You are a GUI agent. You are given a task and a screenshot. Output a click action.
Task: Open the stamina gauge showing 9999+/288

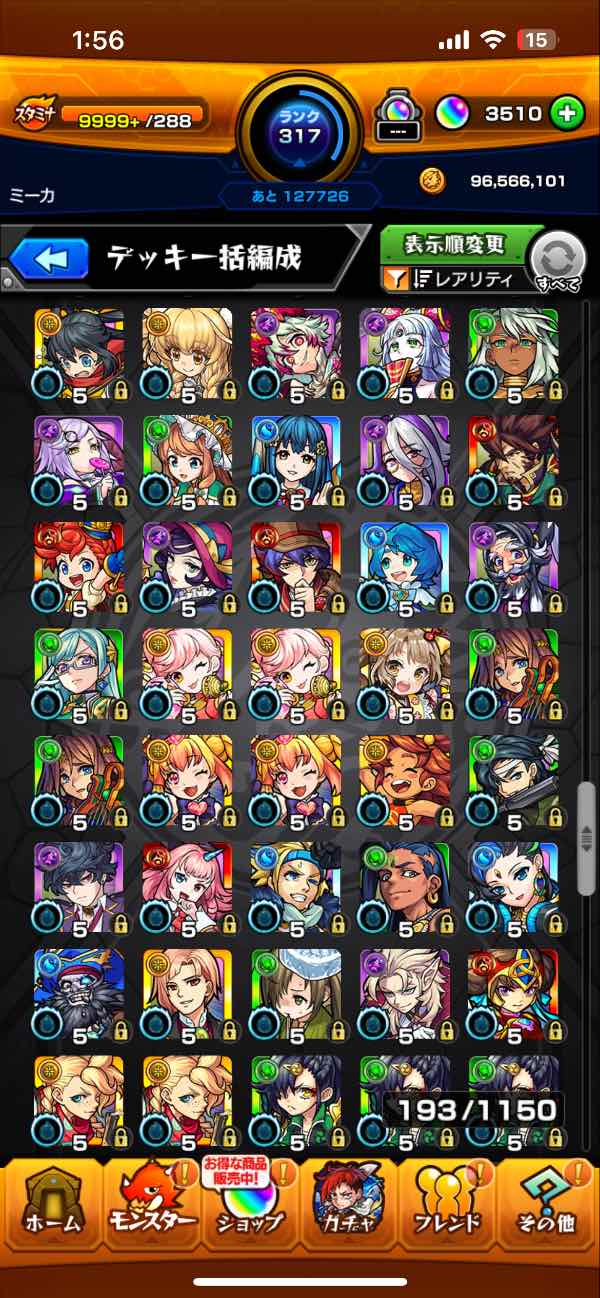(x=111, y=114)
